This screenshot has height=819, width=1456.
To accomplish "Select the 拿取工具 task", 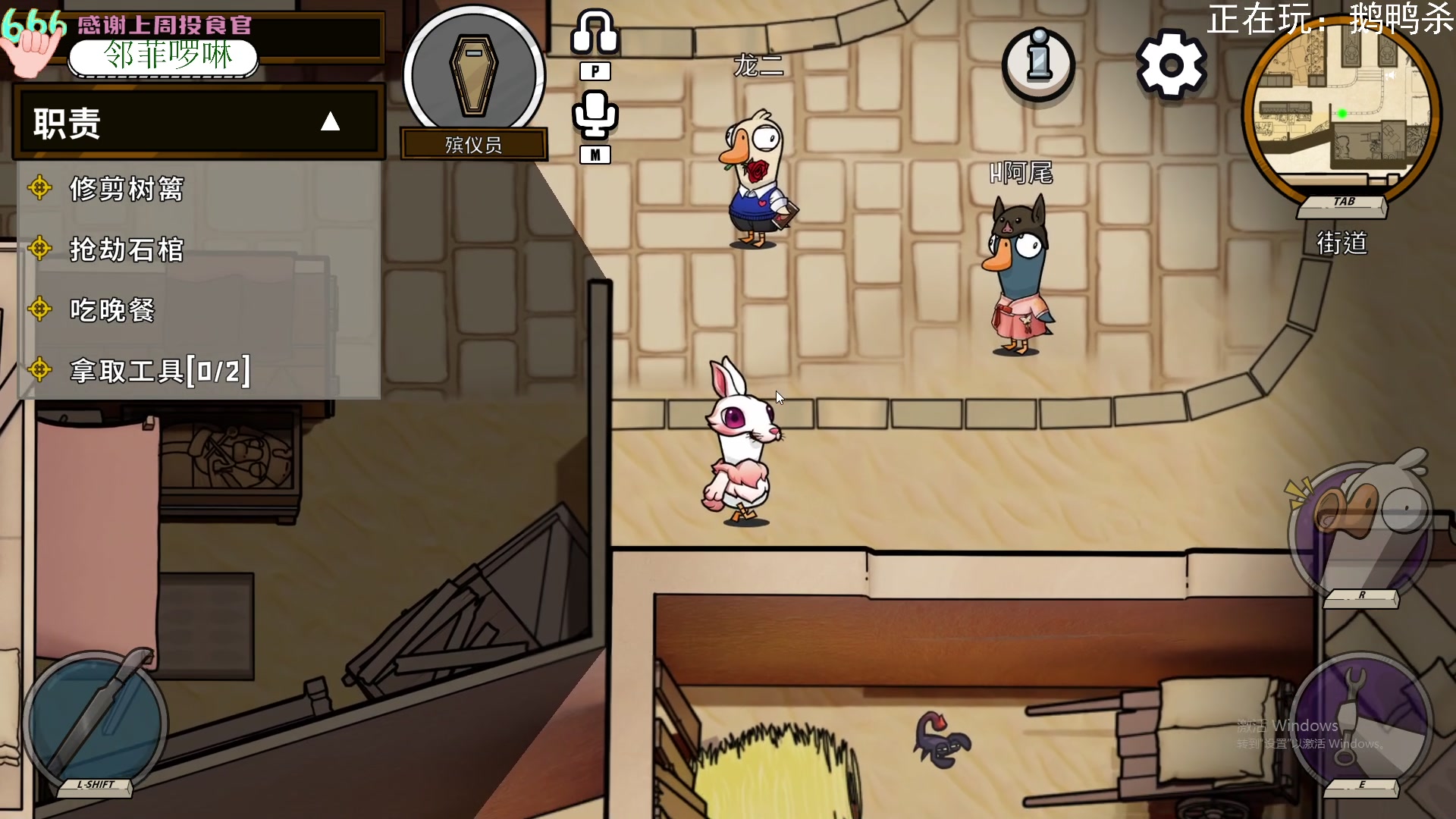I will pos(159,371).
